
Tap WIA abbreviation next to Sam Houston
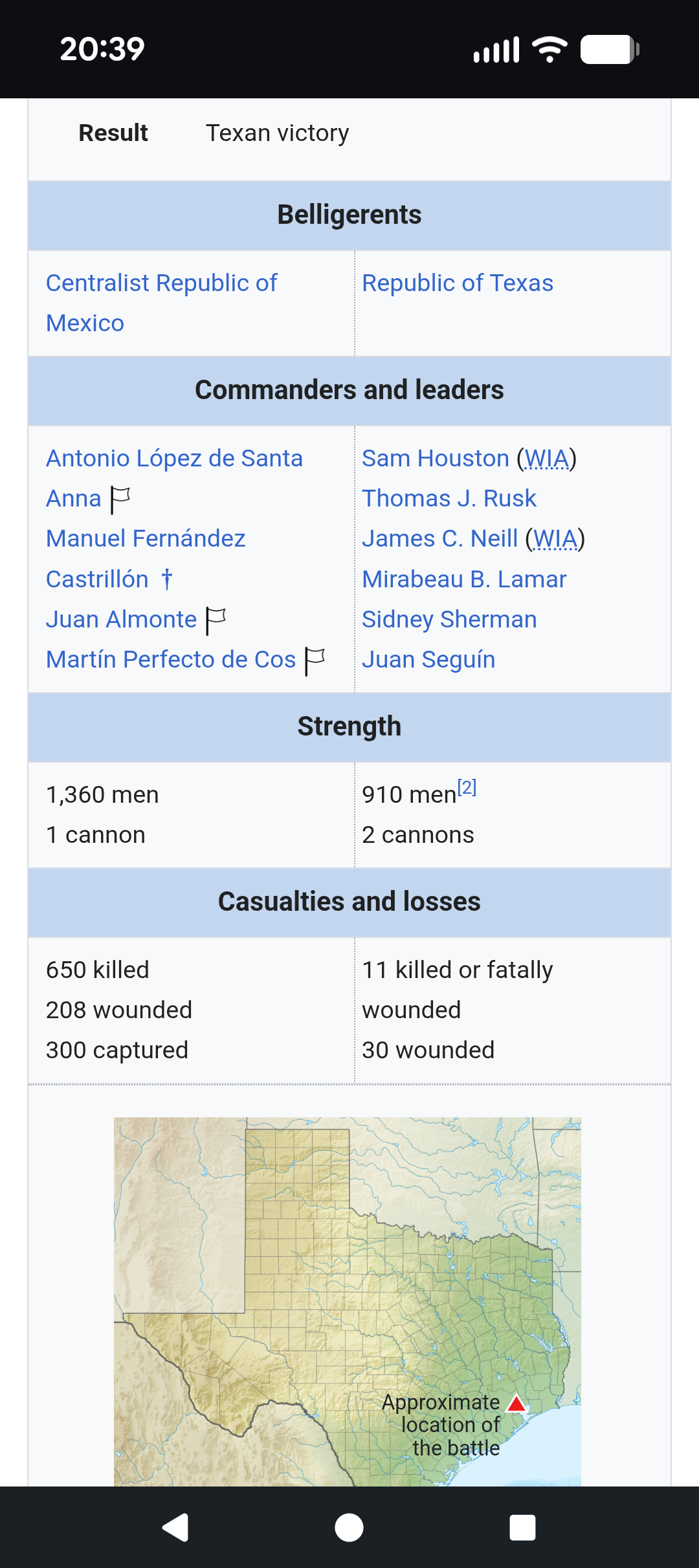[x=547, y=459]
